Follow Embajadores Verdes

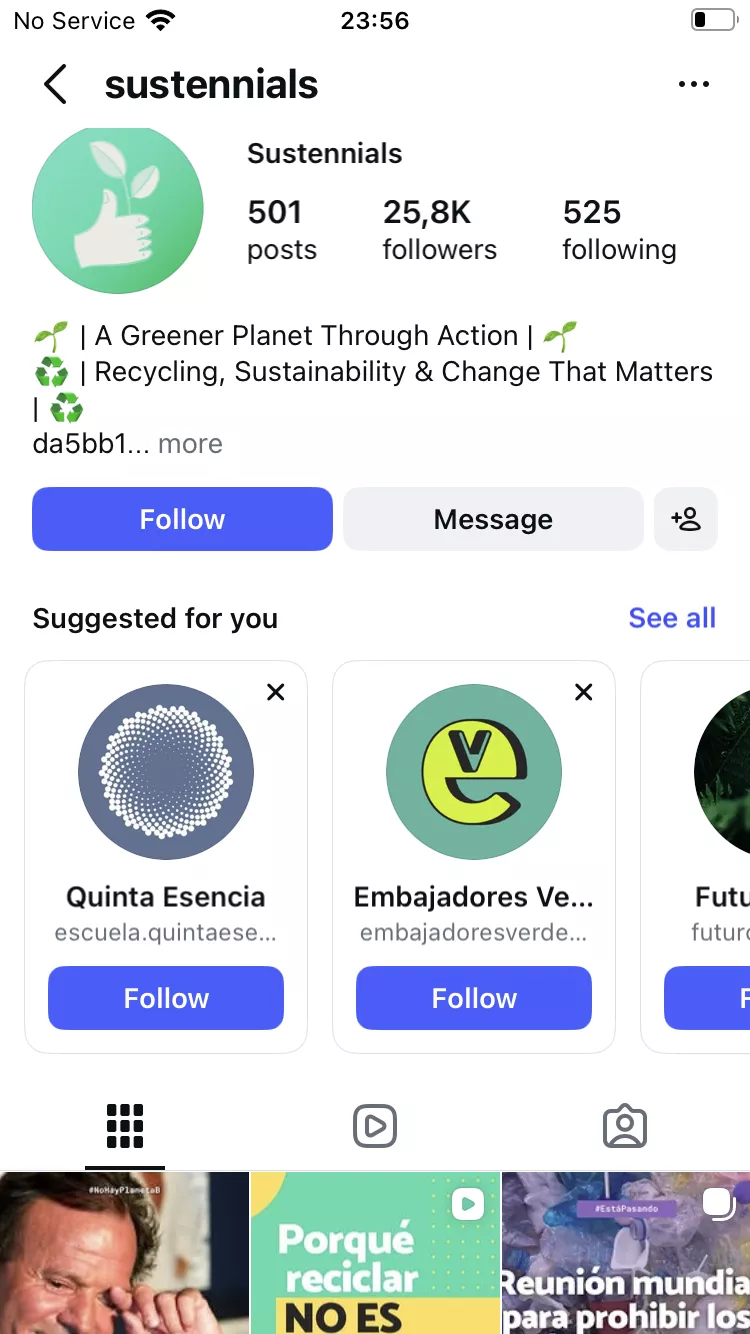(x=474, y=998)
